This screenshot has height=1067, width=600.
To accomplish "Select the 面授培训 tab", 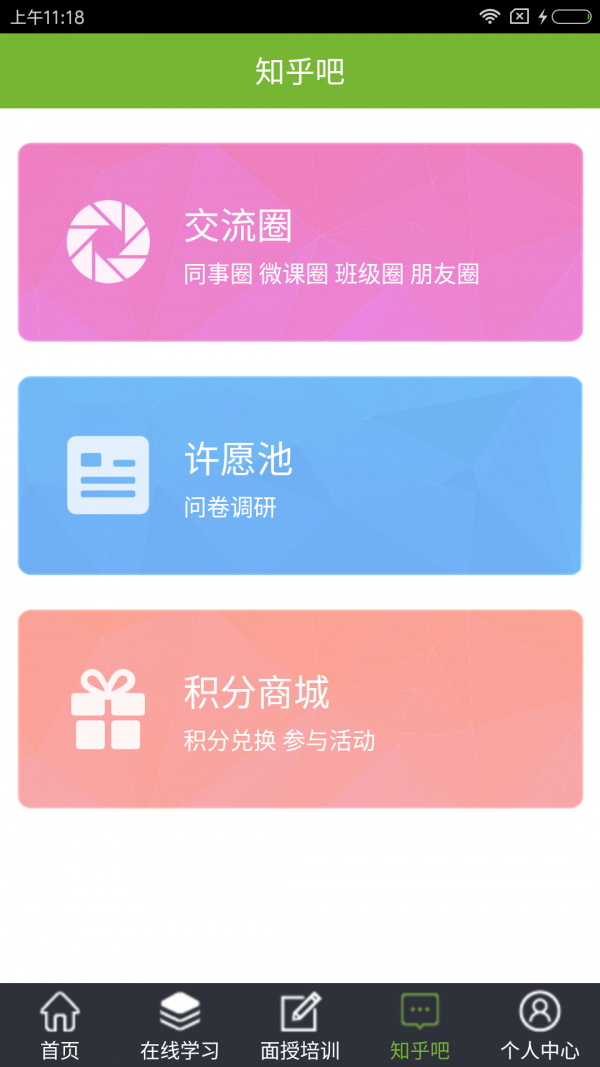I will tap(300, 1025).
